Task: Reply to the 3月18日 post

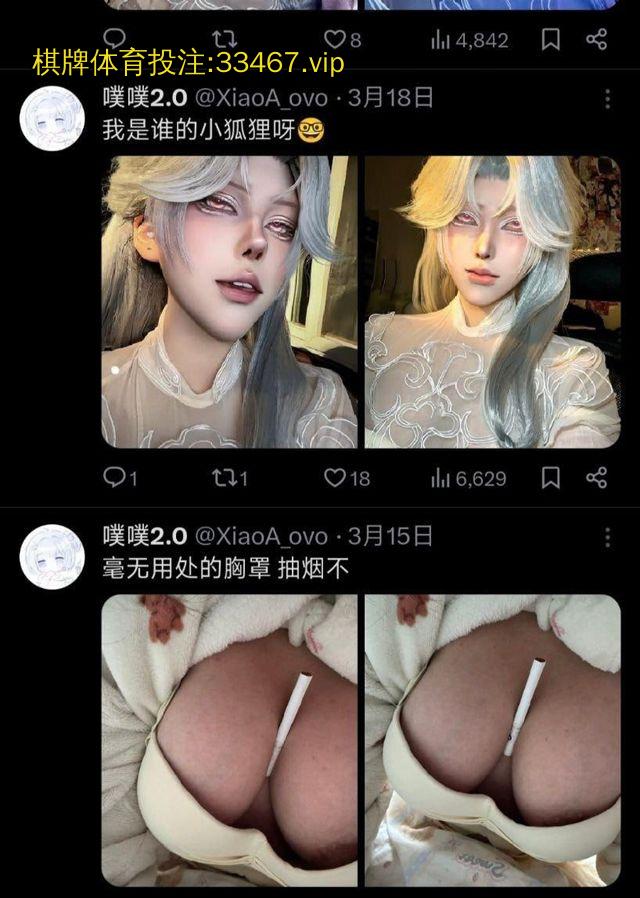Action: (x=116, y=478)
